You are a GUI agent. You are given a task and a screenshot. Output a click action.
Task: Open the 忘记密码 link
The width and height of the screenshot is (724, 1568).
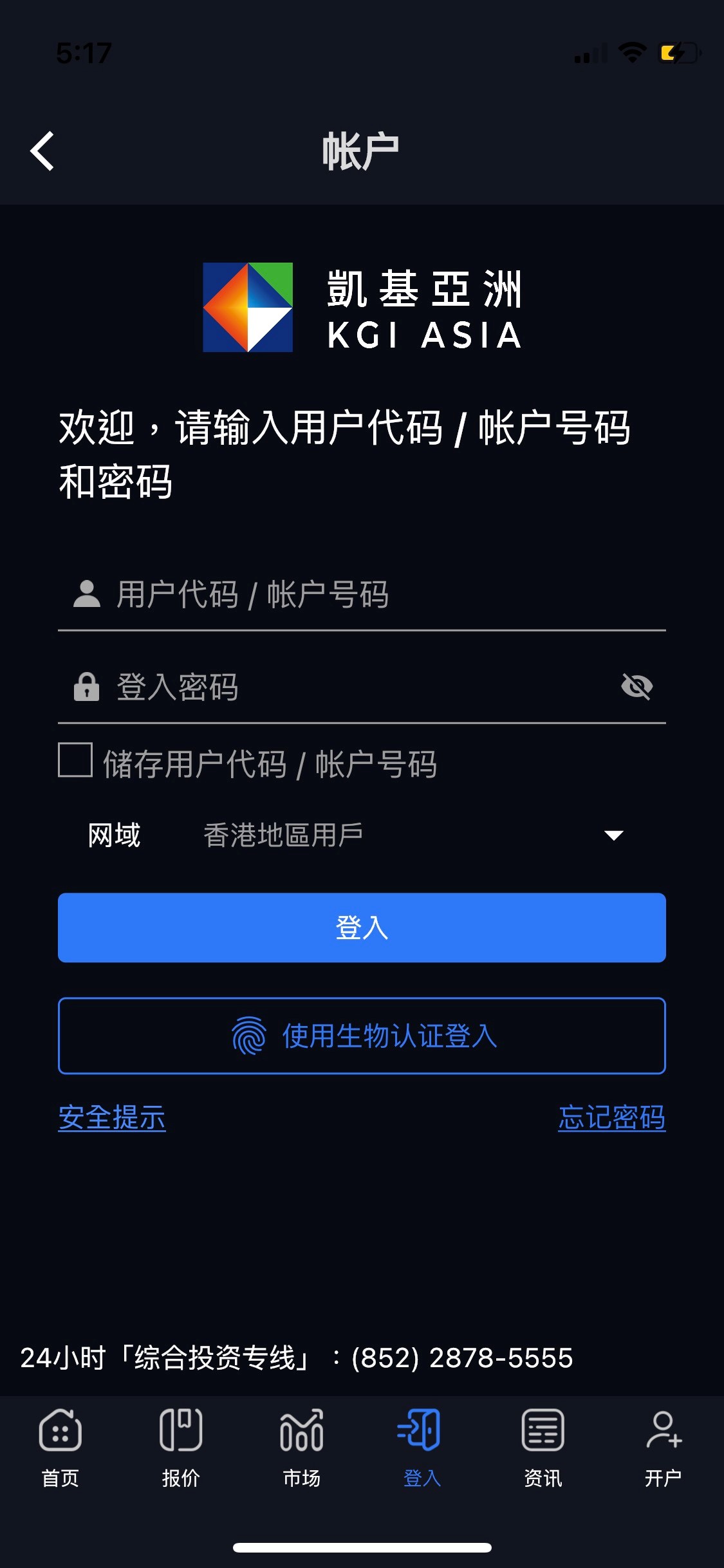click(612, 1117)
